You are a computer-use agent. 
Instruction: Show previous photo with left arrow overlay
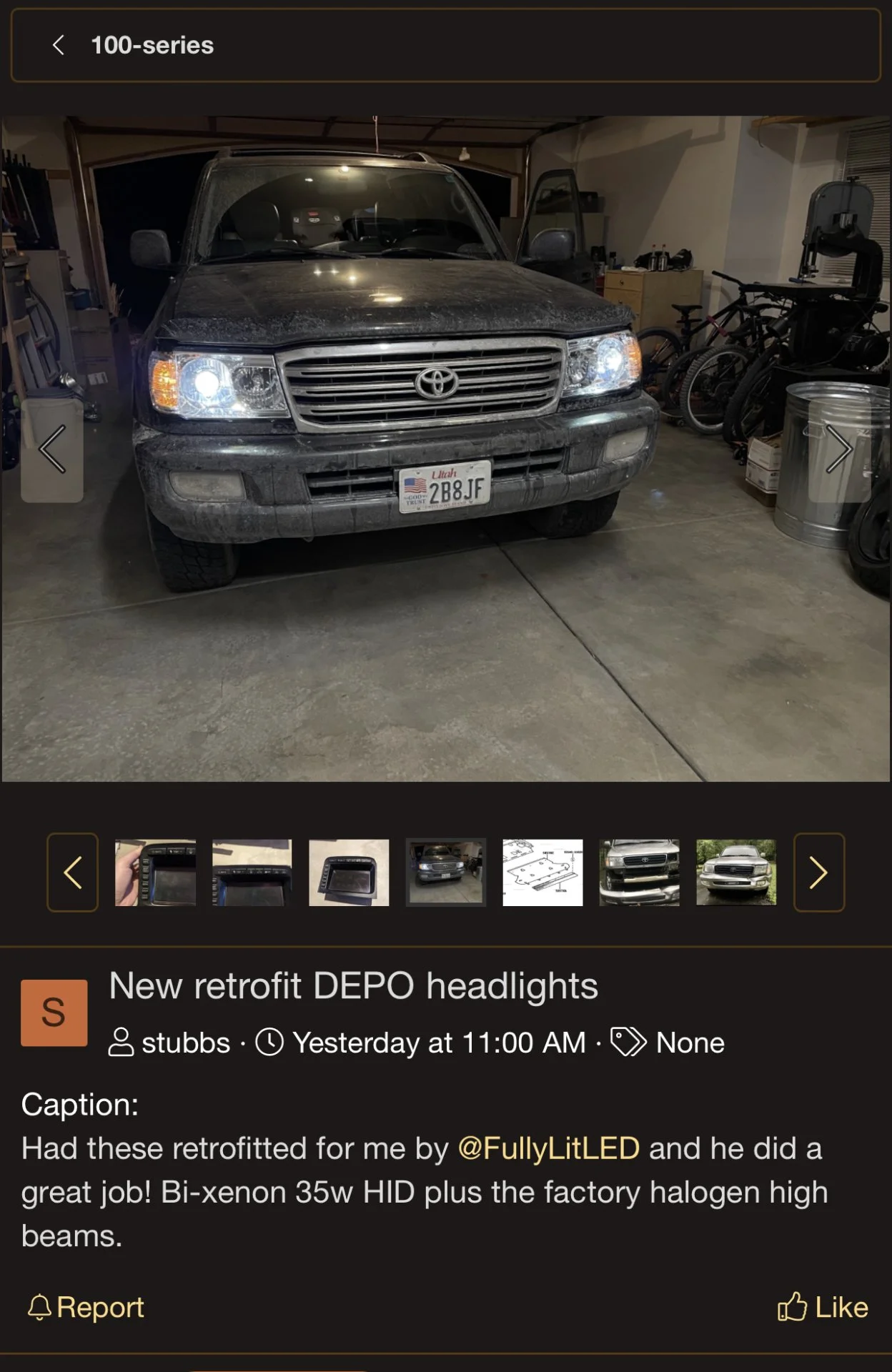[x=52, y=449]
